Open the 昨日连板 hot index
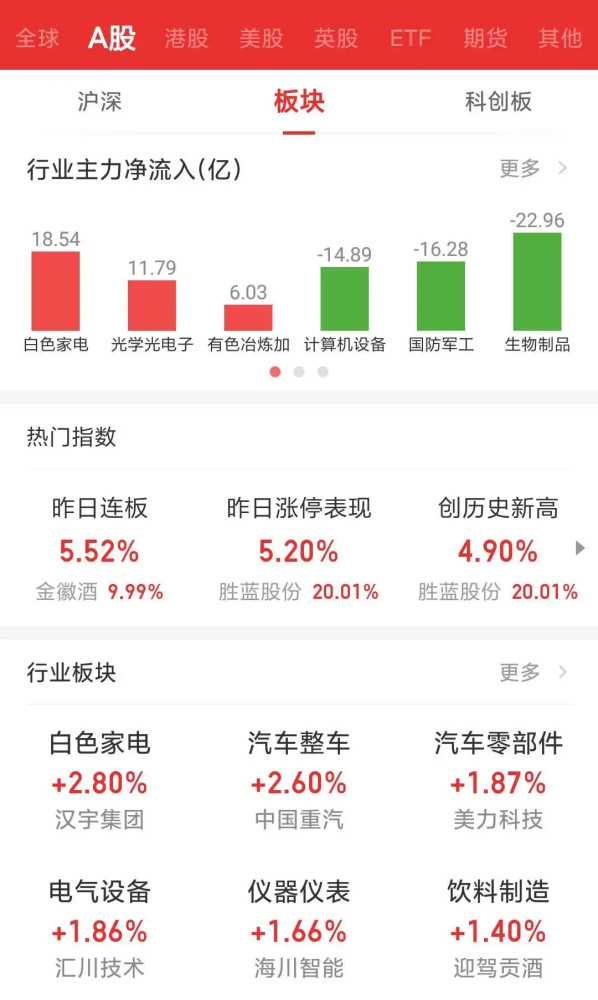The width and height of the screenshot is (598, 1000). point(99,550)
